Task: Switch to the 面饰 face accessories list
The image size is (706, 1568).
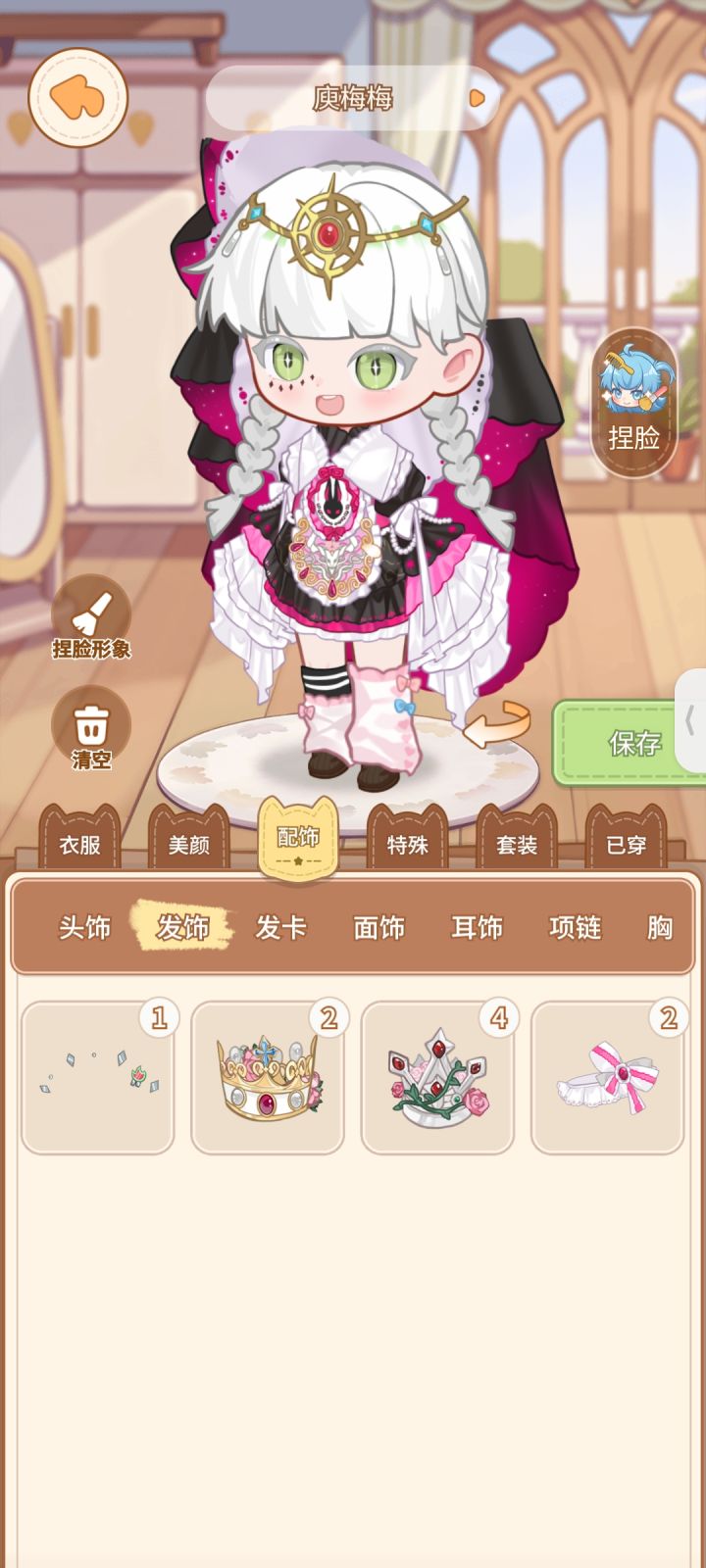Action: click(x=380, y=927)
